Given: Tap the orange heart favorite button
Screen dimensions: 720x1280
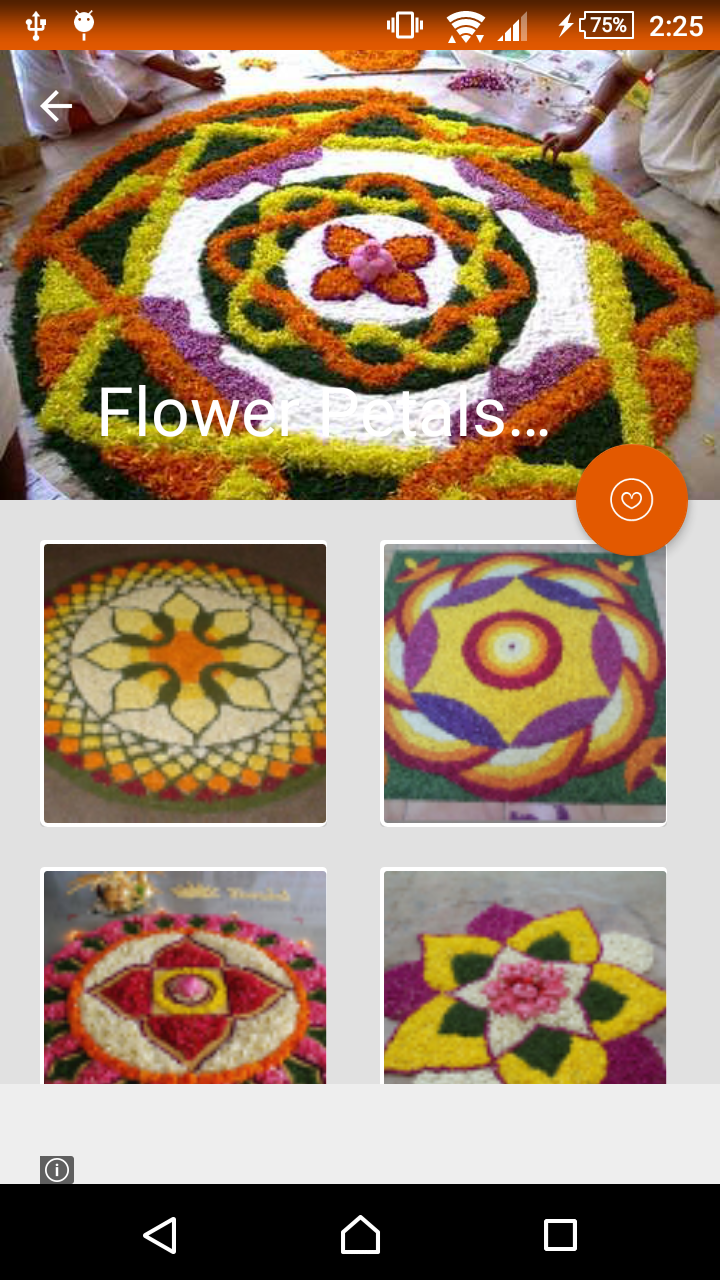Looking at the screenshot, I should (631, 500).
